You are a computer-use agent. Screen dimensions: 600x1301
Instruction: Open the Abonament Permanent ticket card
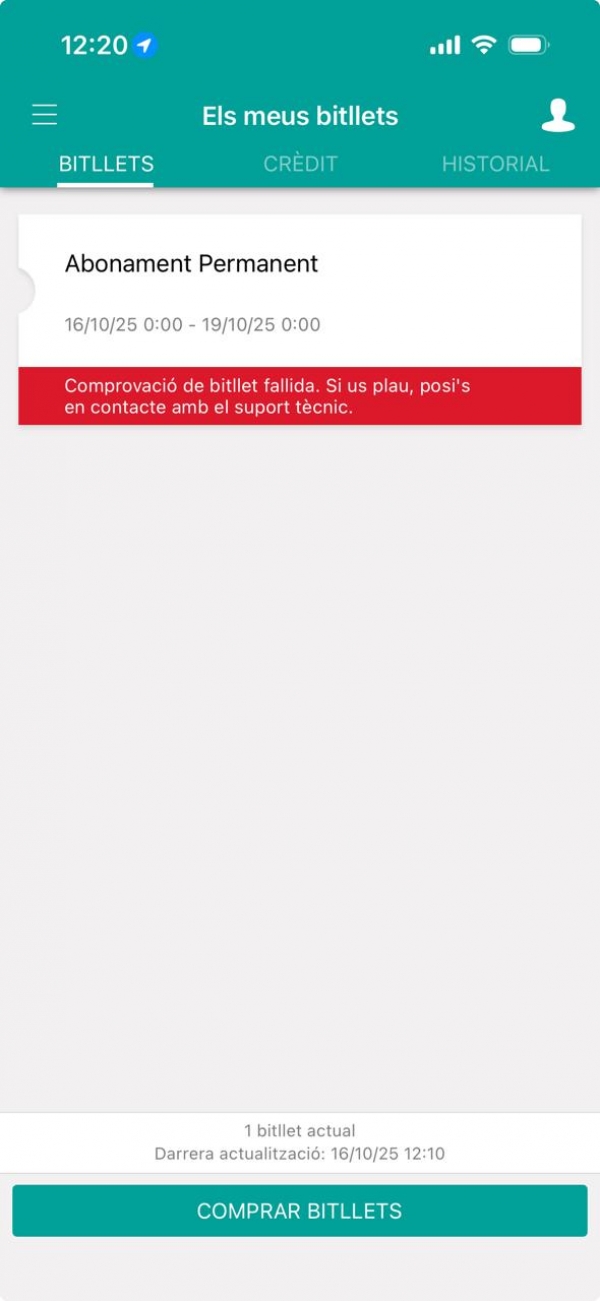click(x=300, y=292)
